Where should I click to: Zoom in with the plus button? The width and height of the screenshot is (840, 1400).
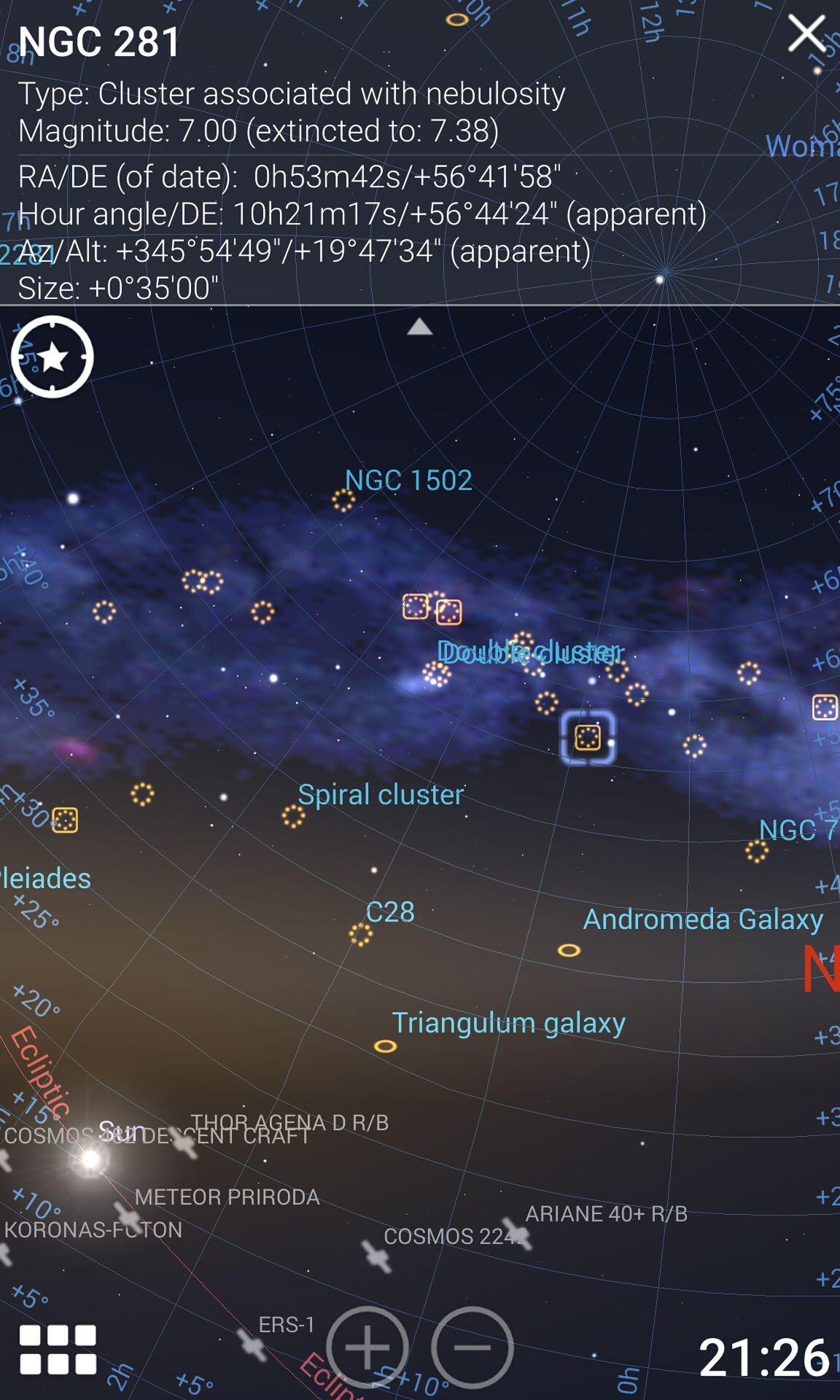(x=367, y=1348)
